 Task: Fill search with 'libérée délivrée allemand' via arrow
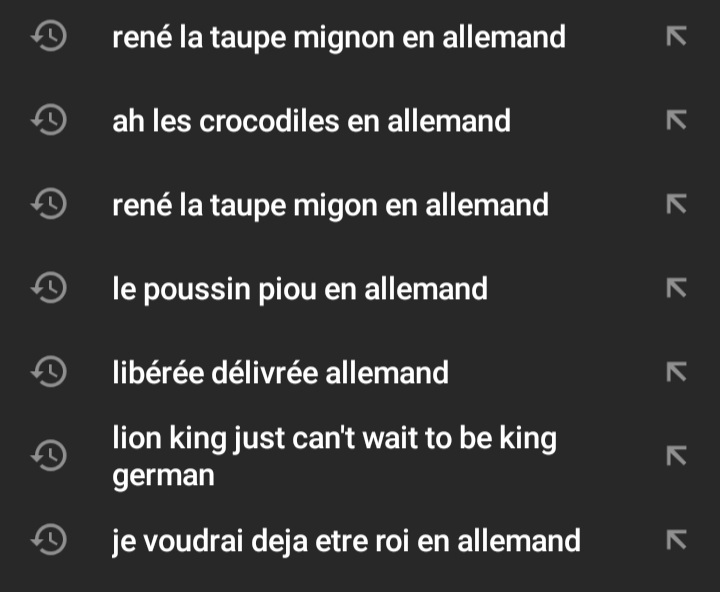[676, 373]
